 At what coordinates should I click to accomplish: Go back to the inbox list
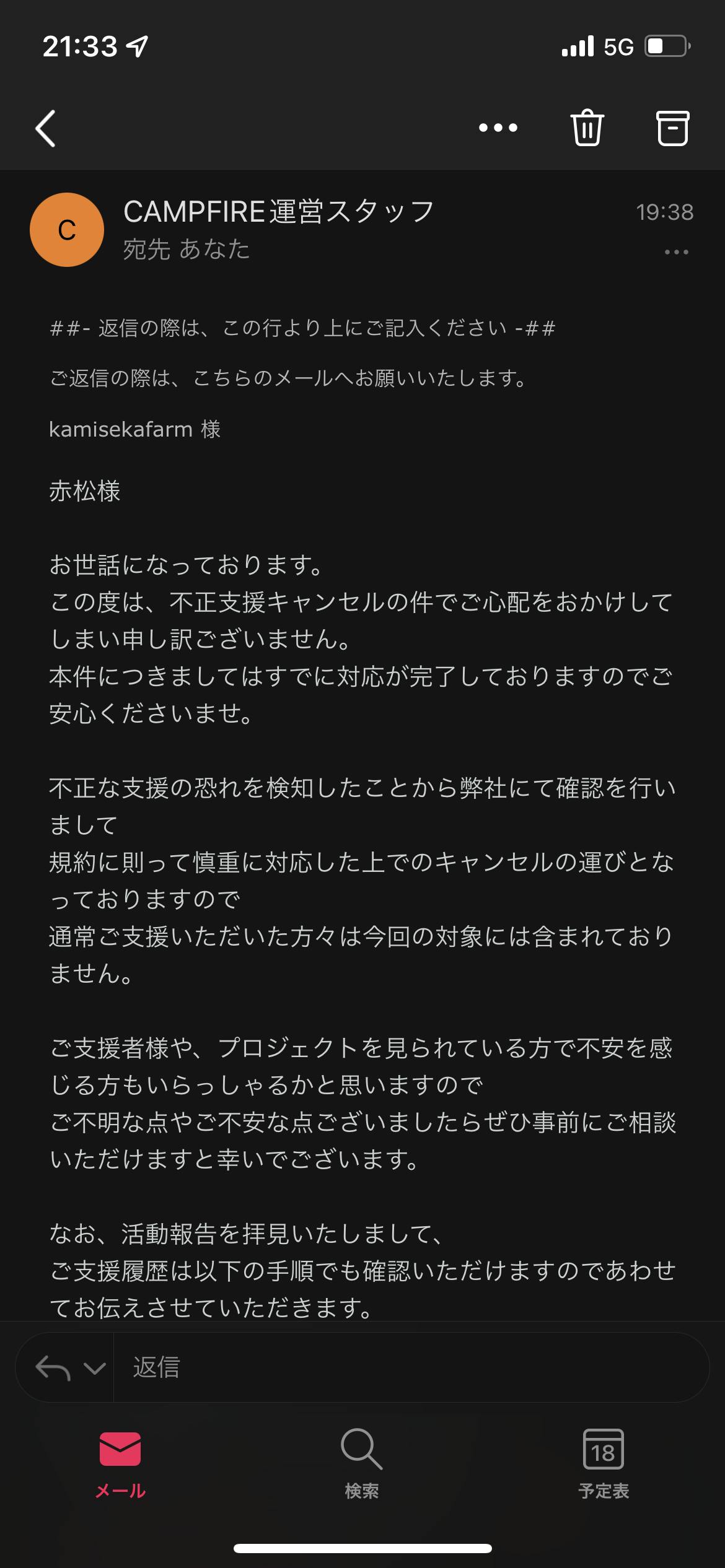tap(46, 128)
